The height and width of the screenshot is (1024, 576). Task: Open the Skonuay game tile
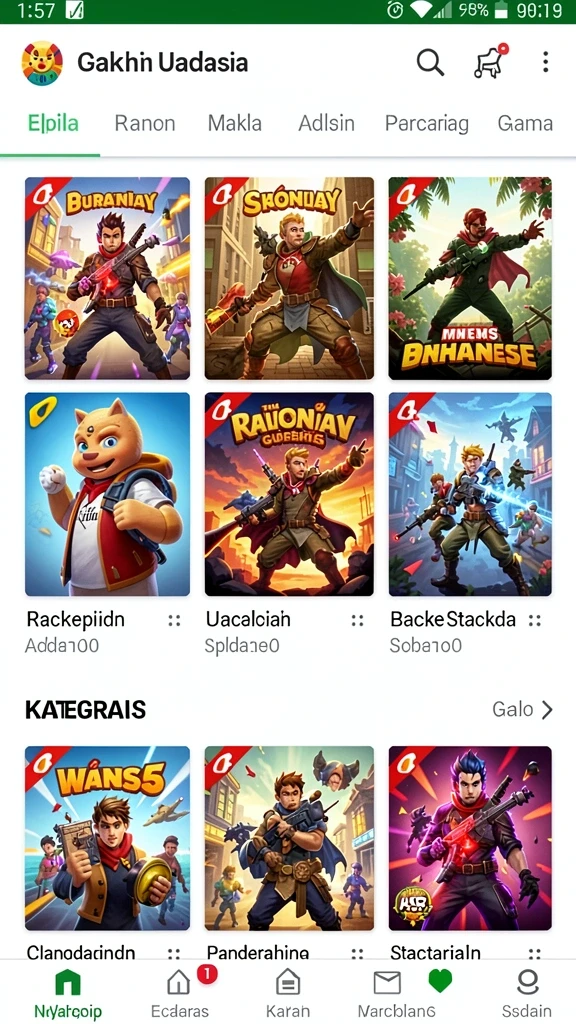click(289, 278)
